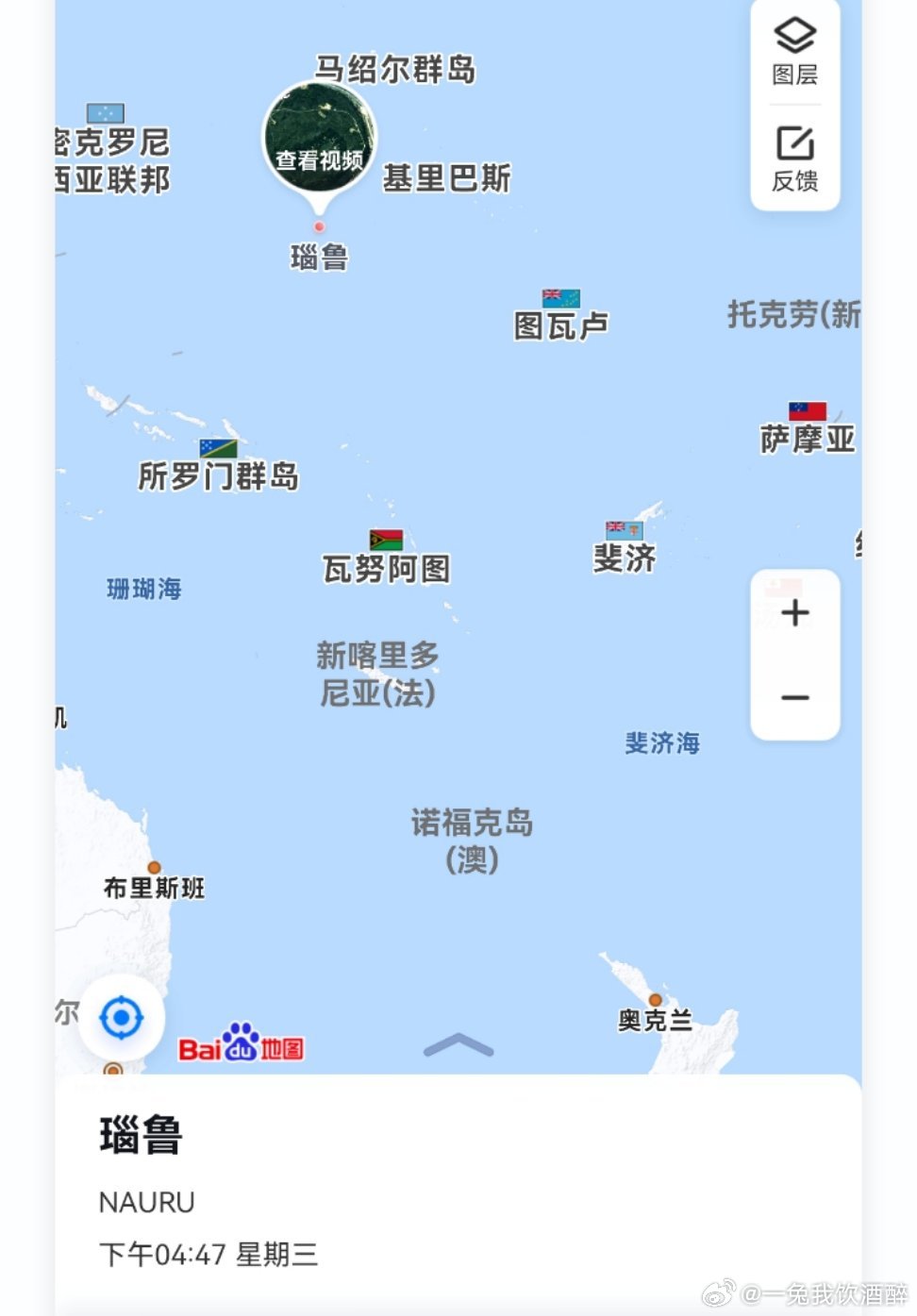Click the time display 下午04:47 星期三
917x1316 pixels.
208,1256
